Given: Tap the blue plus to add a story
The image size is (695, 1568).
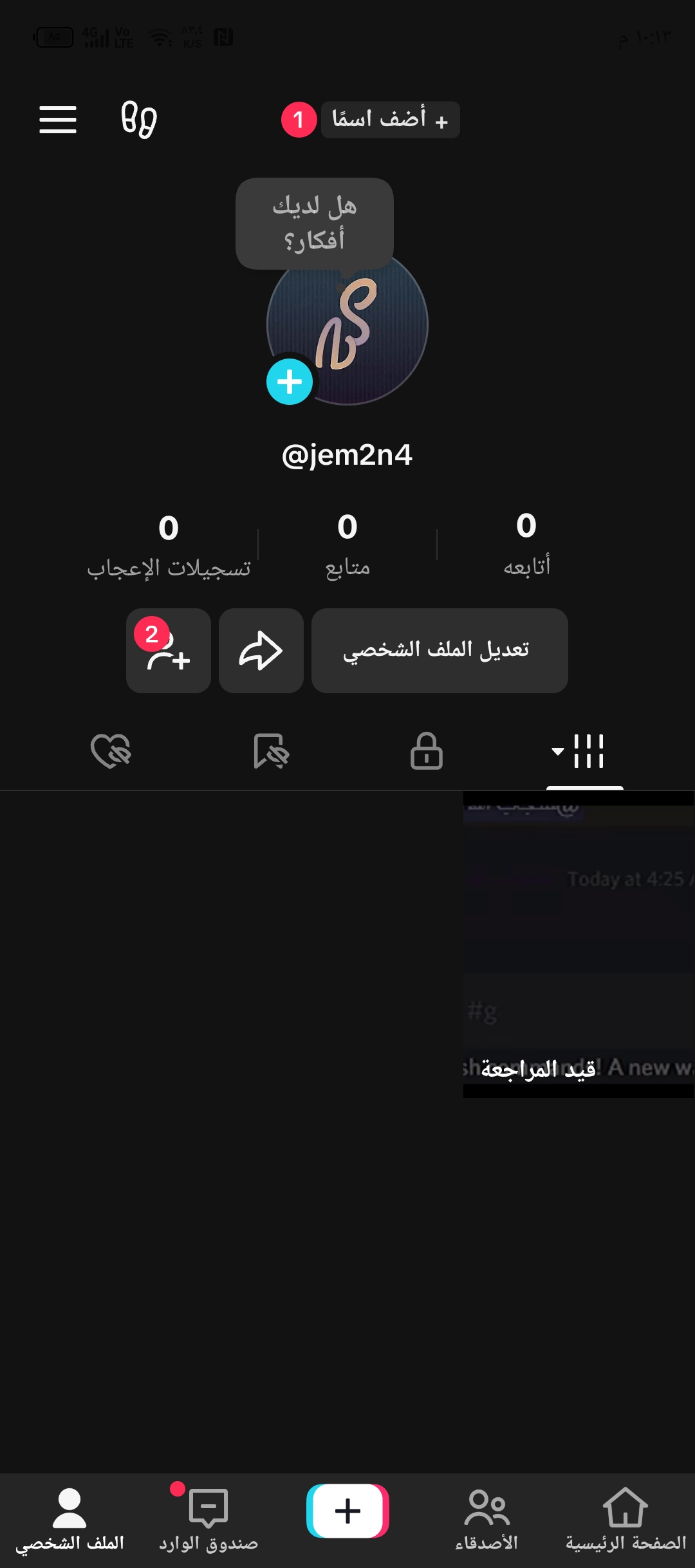Looking at the screenshot, I should pos(289,382).
